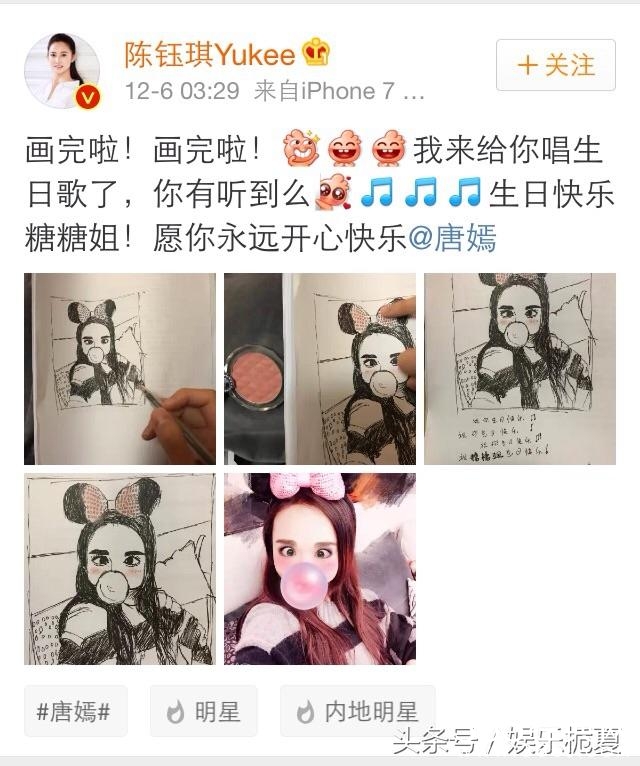
Task: View the sketch photo with blush compact
Action: point(319,369)
